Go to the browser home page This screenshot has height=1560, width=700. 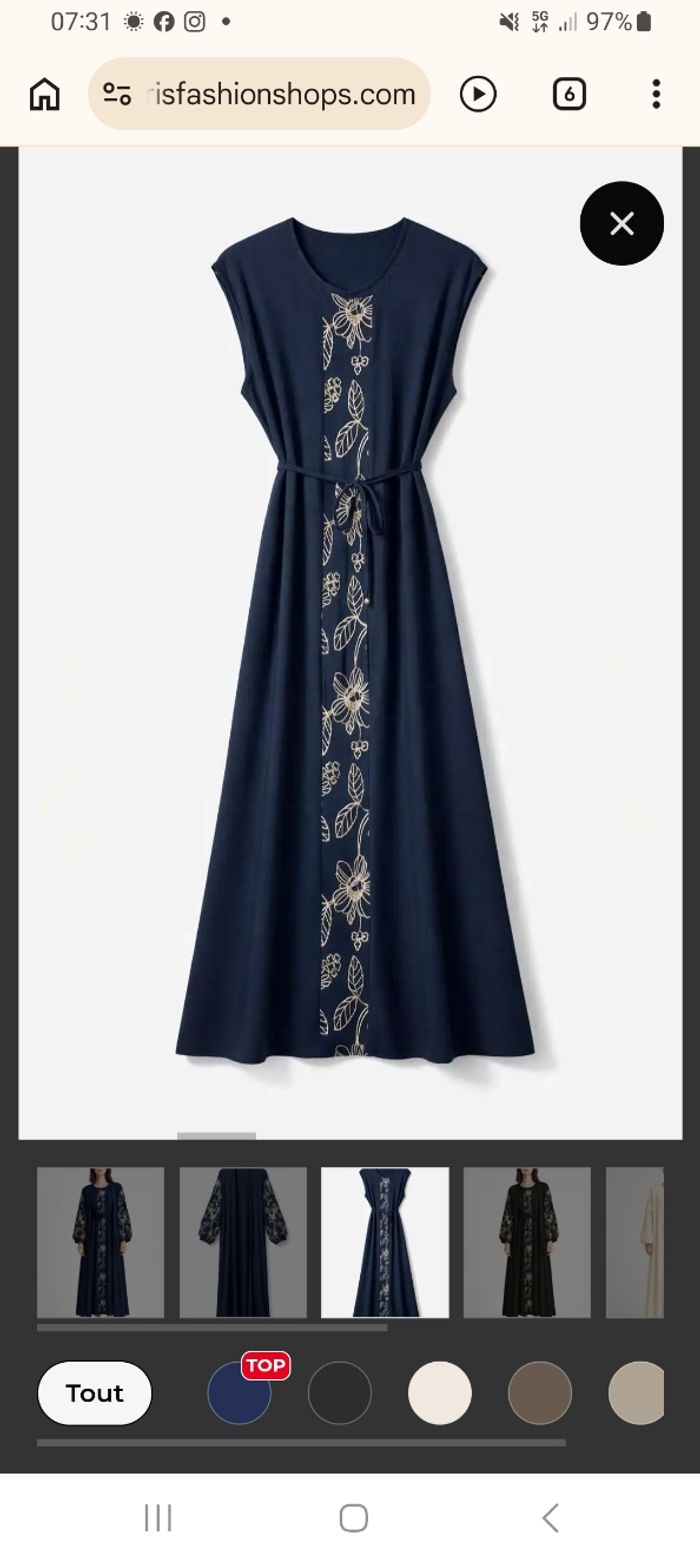coord(45,94)
